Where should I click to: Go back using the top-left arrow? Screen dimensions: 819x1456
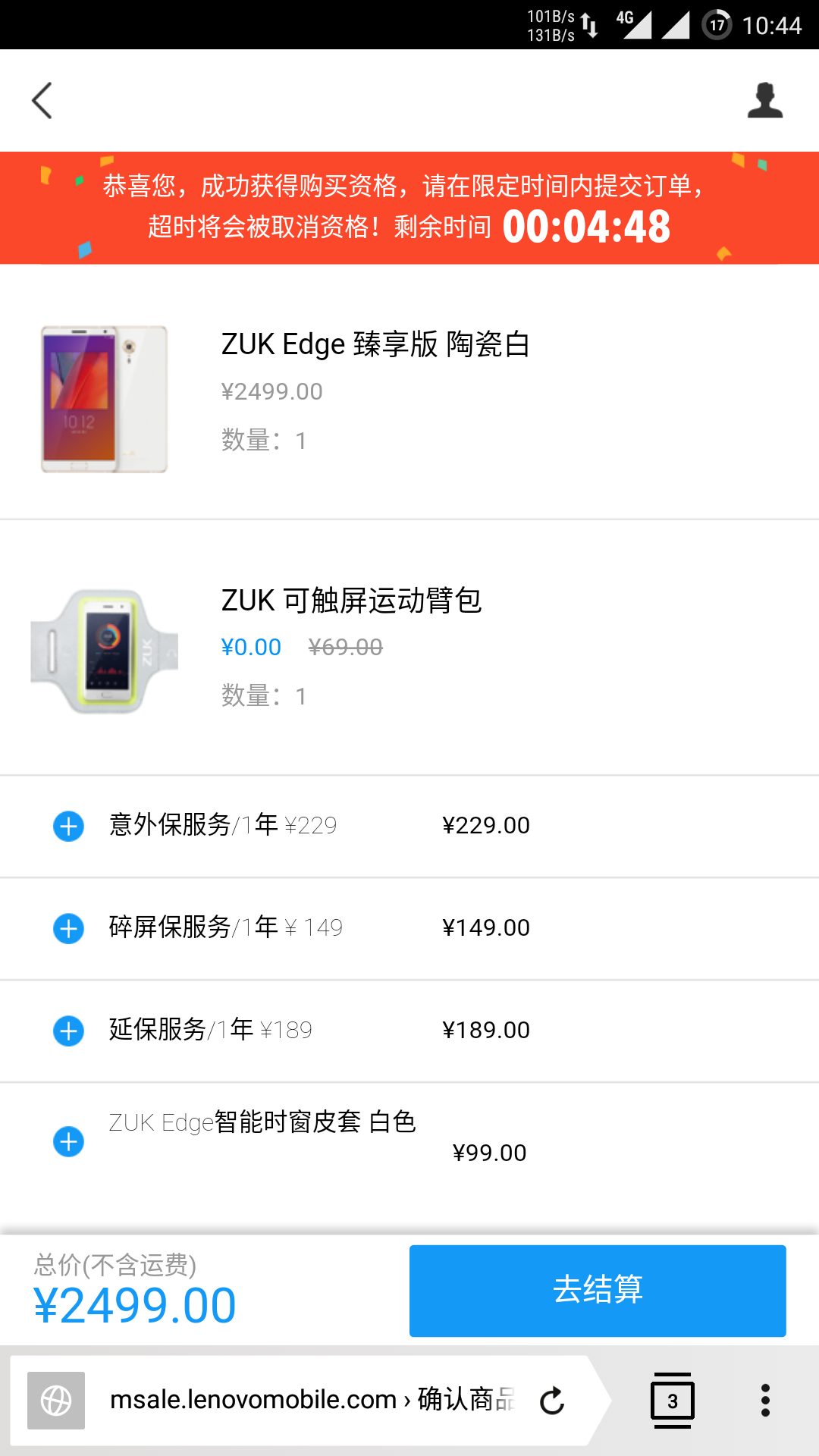point(42,101)
